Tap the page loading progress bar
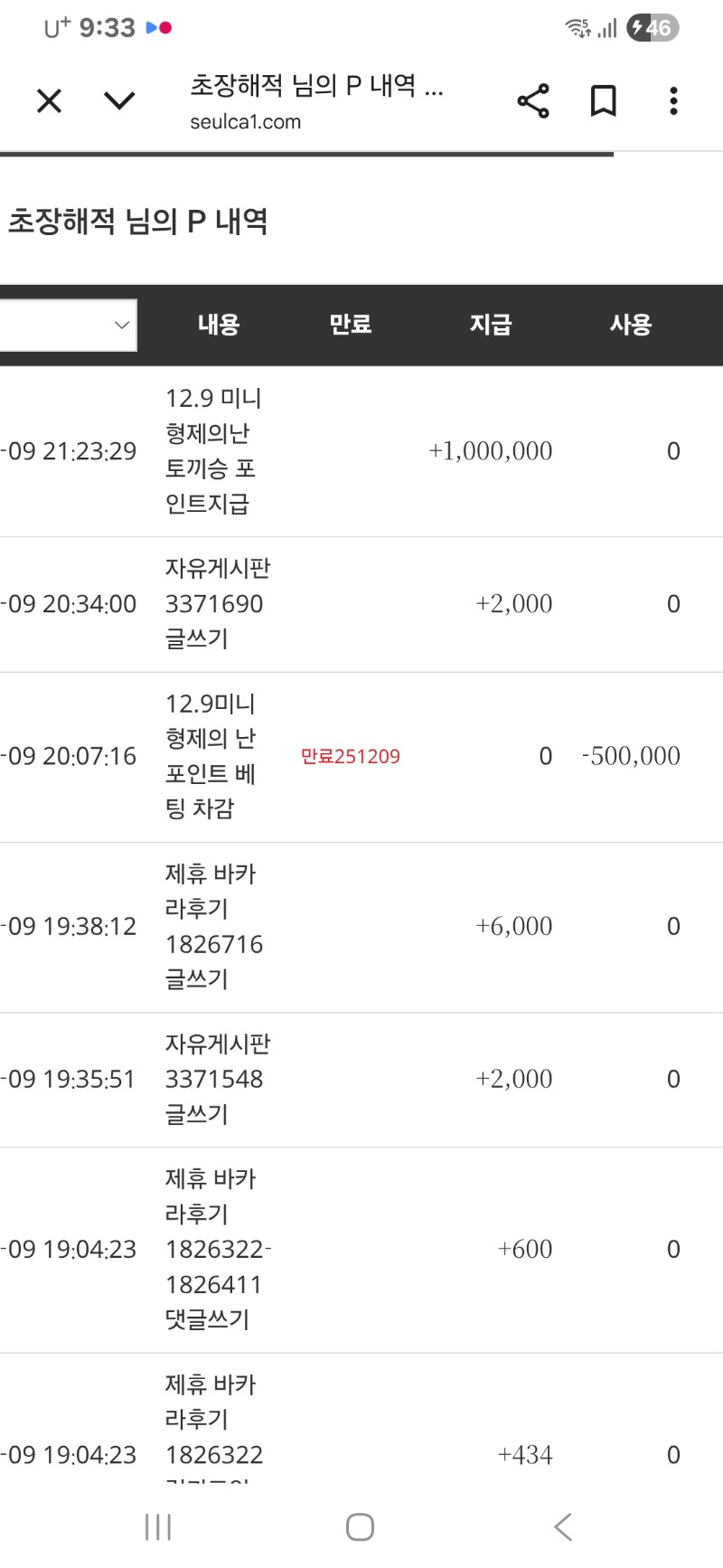The height and width of the screenshot is (1568, 723). 307,154
